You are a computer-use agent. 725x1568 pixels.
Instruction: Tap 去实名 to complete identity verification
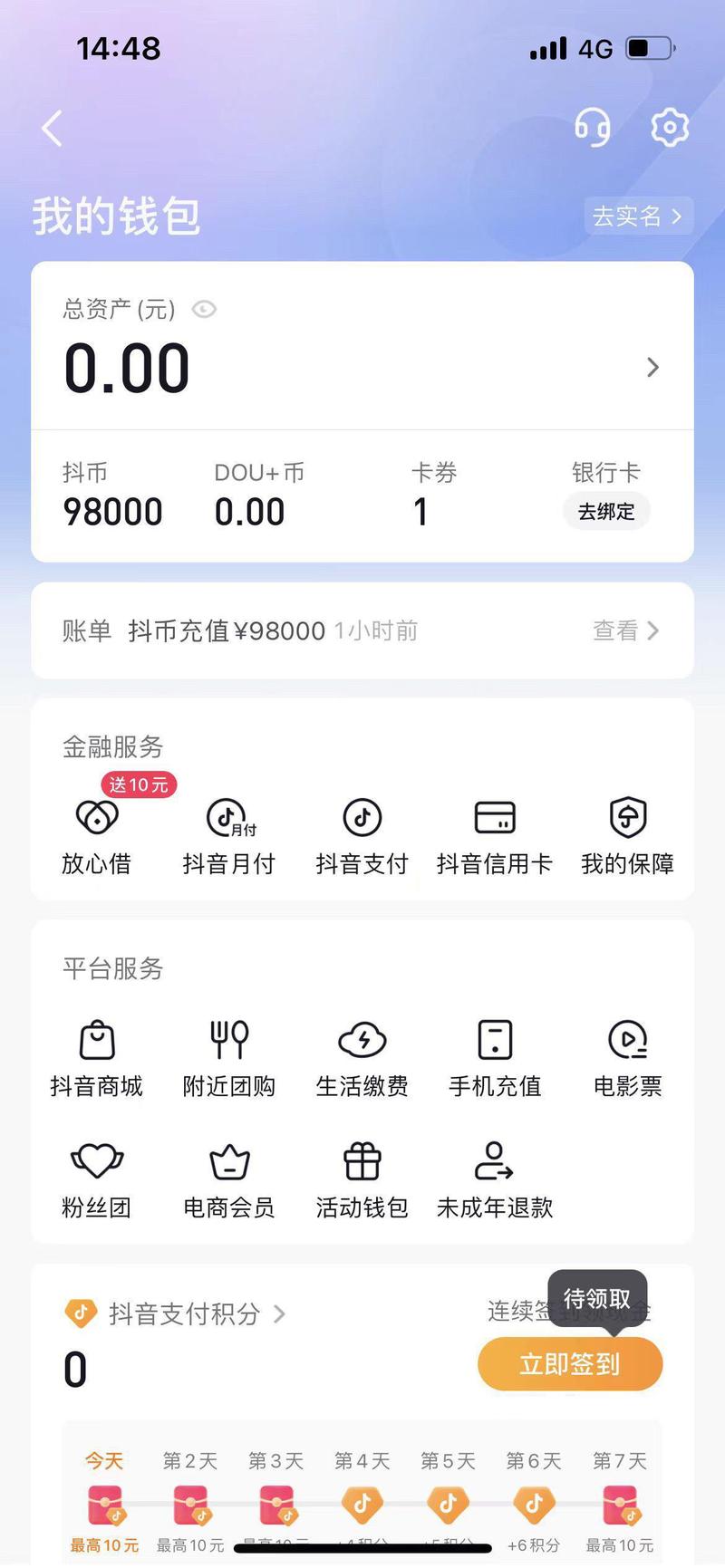click(637, 216)
